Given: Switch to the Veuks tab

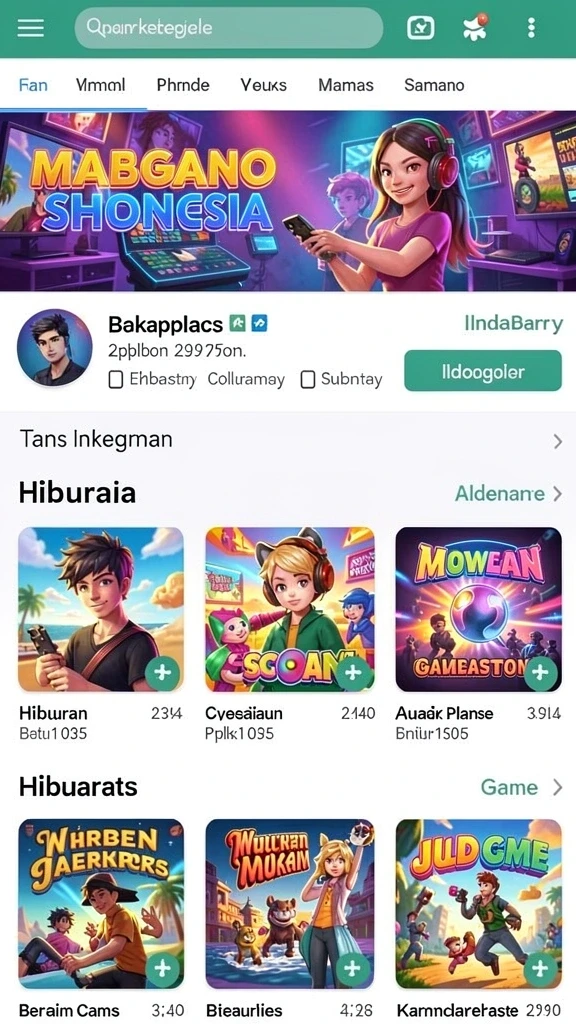Looking at the screenshot, I should coord(263,85).
